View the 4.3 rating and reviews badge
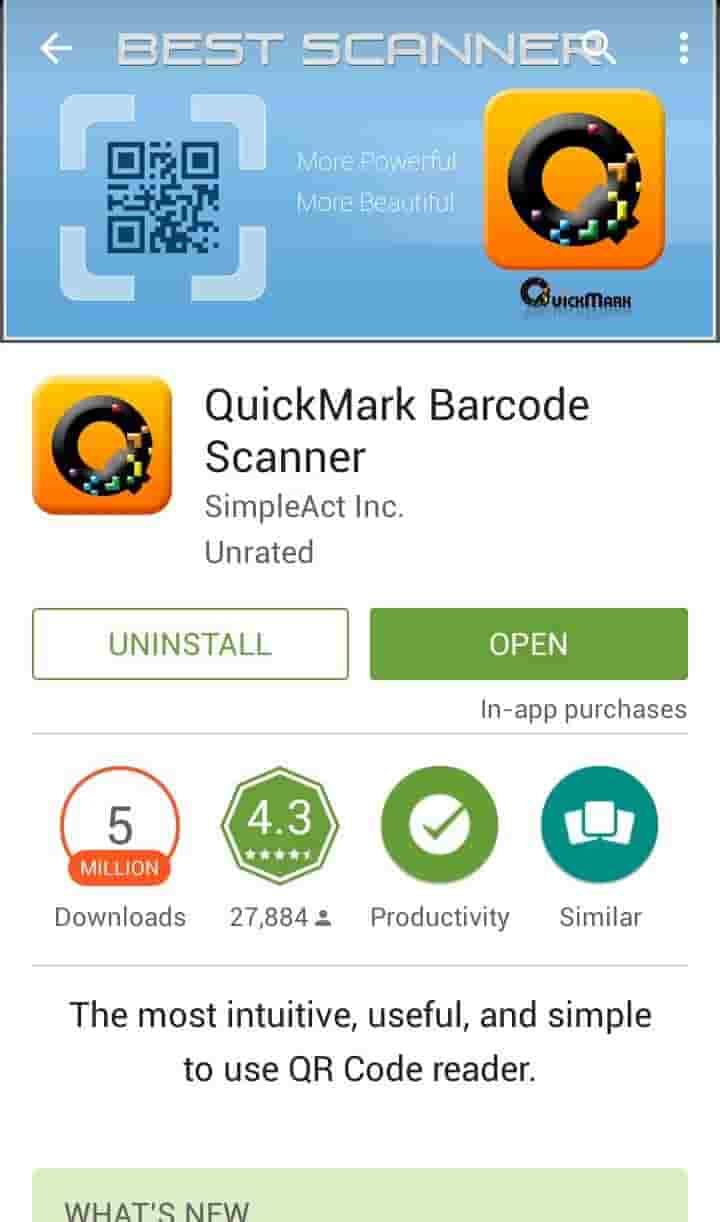The width and height of the screenshot is (720, 1222). click(x=280, y=826)
